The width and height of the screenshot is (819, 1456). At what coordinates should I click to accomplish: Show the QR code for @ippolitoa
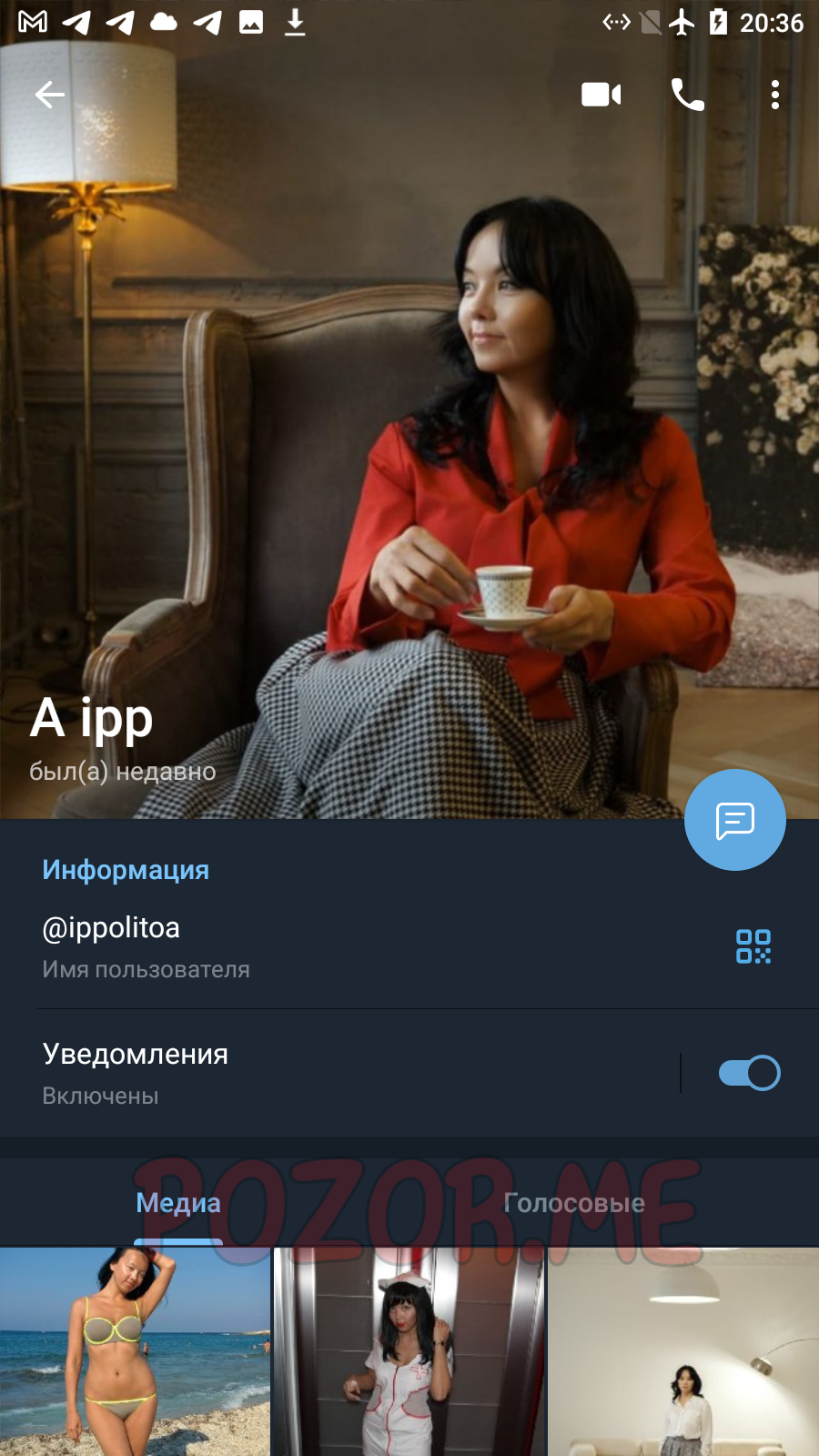point(753,946)
